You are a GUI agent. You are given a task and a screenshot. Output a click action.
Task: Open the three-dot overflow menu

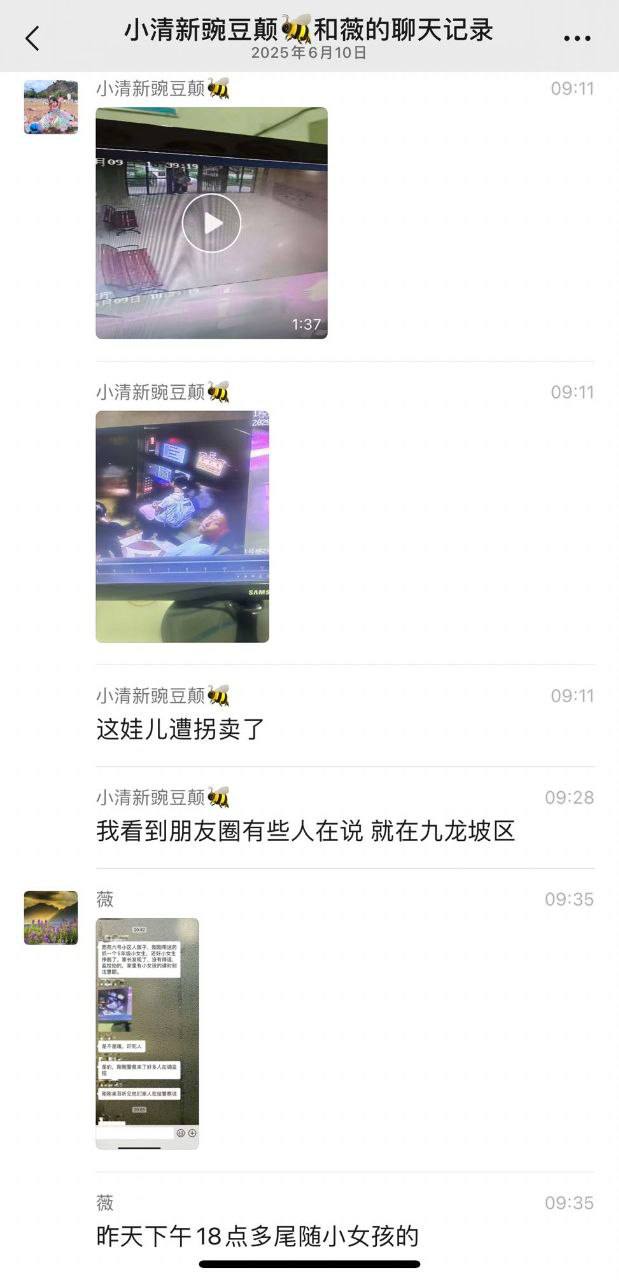click(x=577, y=38)
